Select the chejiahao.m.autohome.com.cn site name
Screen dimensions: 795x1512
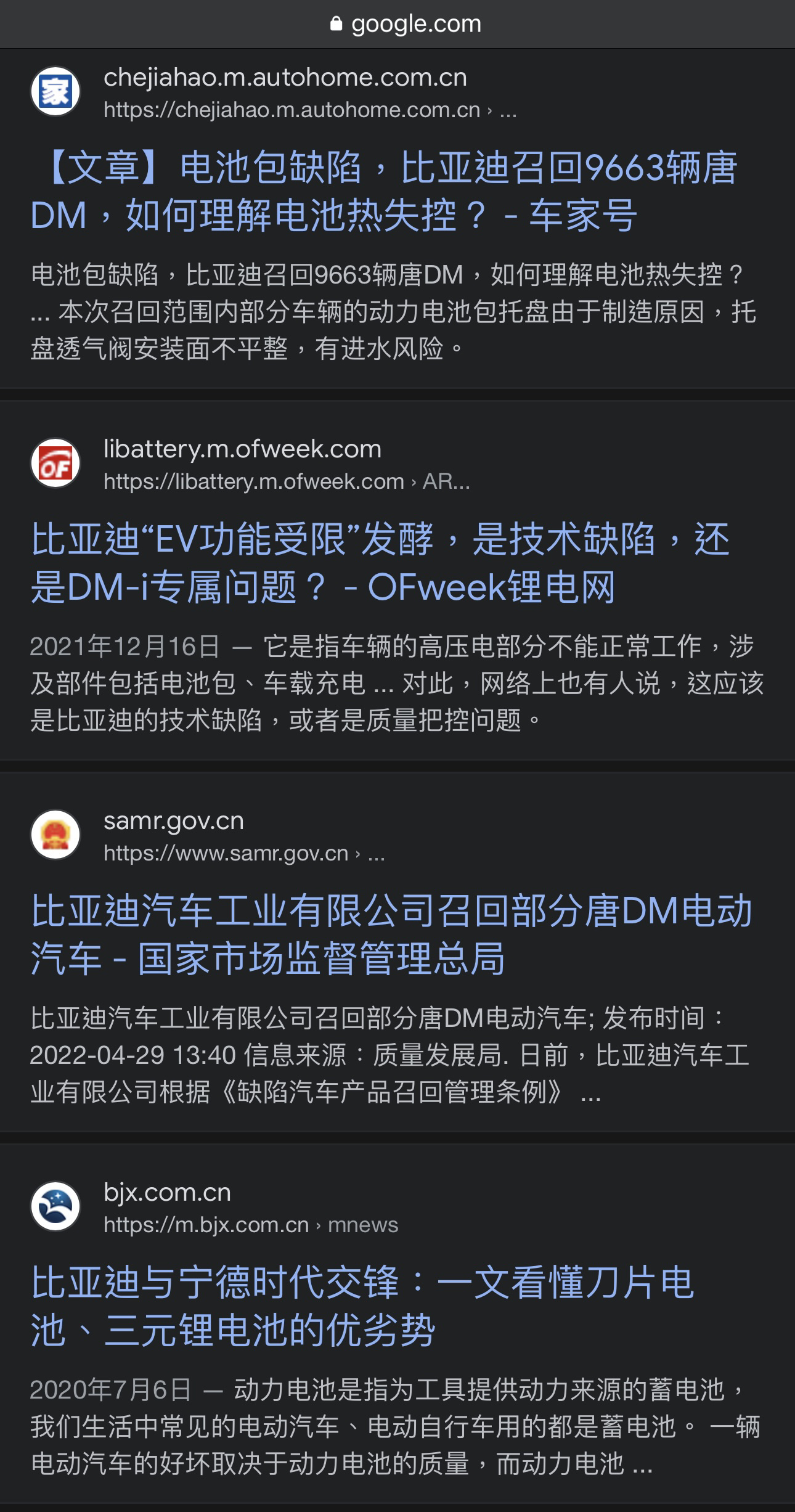(x=285, y=78)
